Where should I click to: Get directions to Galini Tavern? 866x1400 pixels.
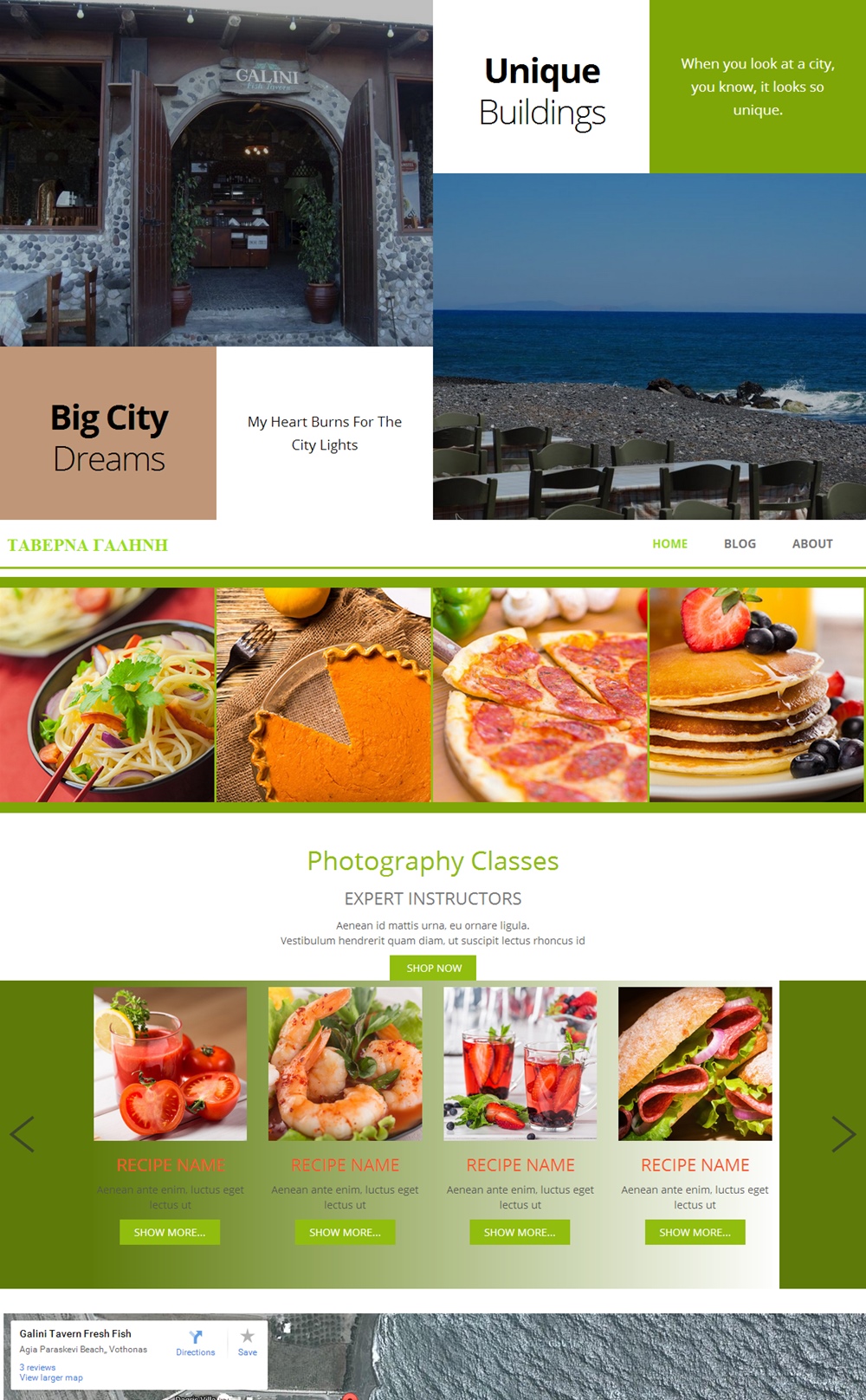(196, 1343)
